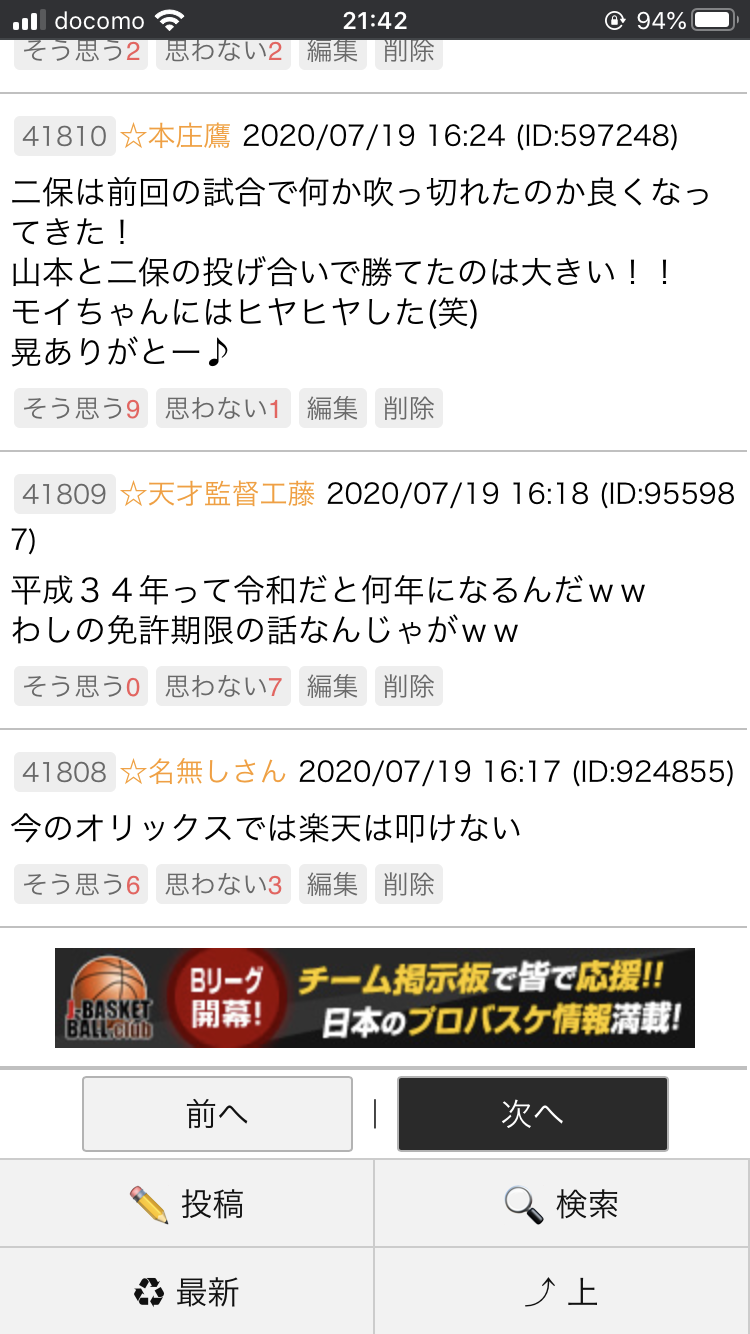Open the B League basketball banner

click(374, 998)
